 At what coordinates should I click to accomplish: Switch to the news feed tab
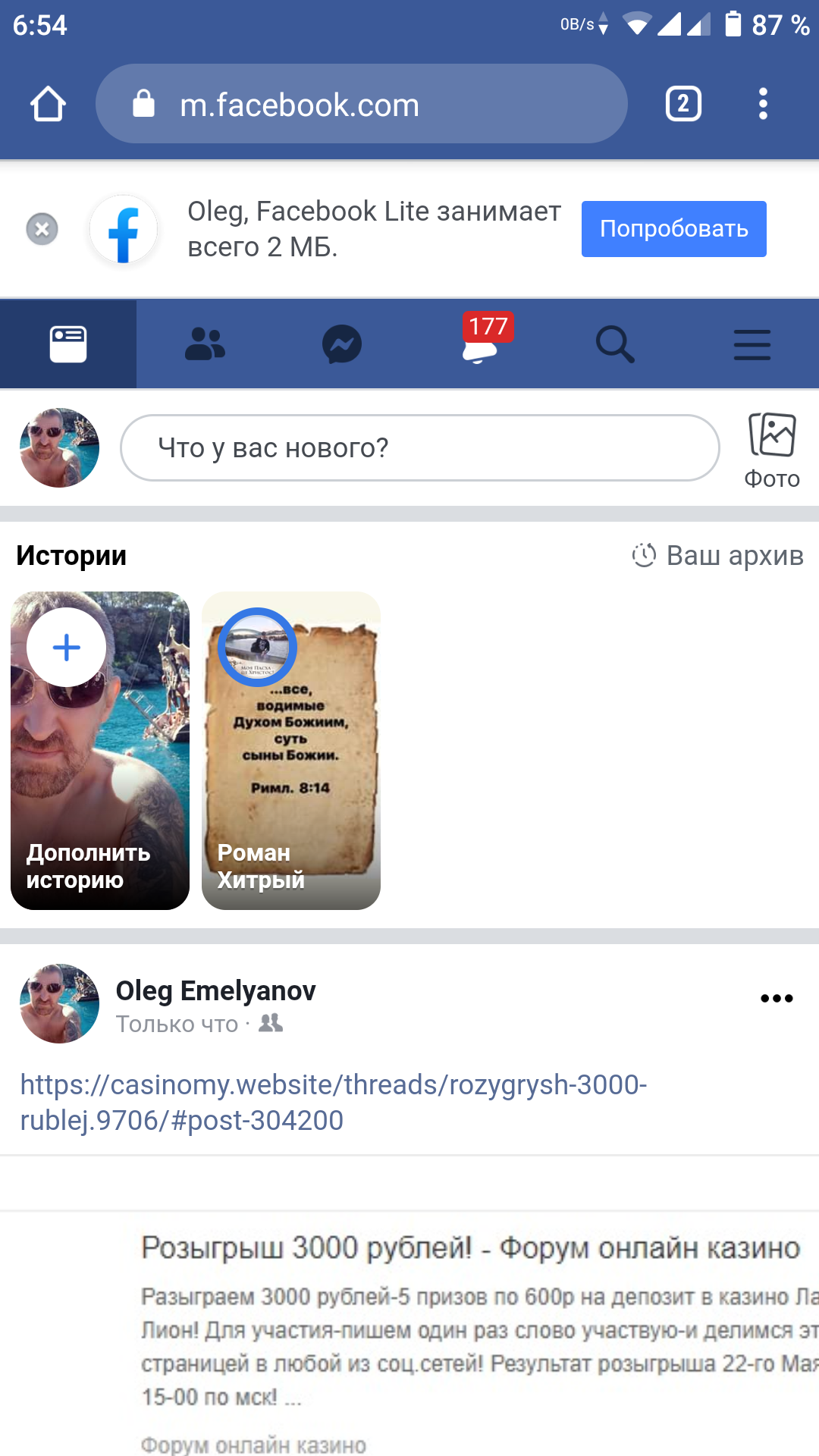(68, 345)
